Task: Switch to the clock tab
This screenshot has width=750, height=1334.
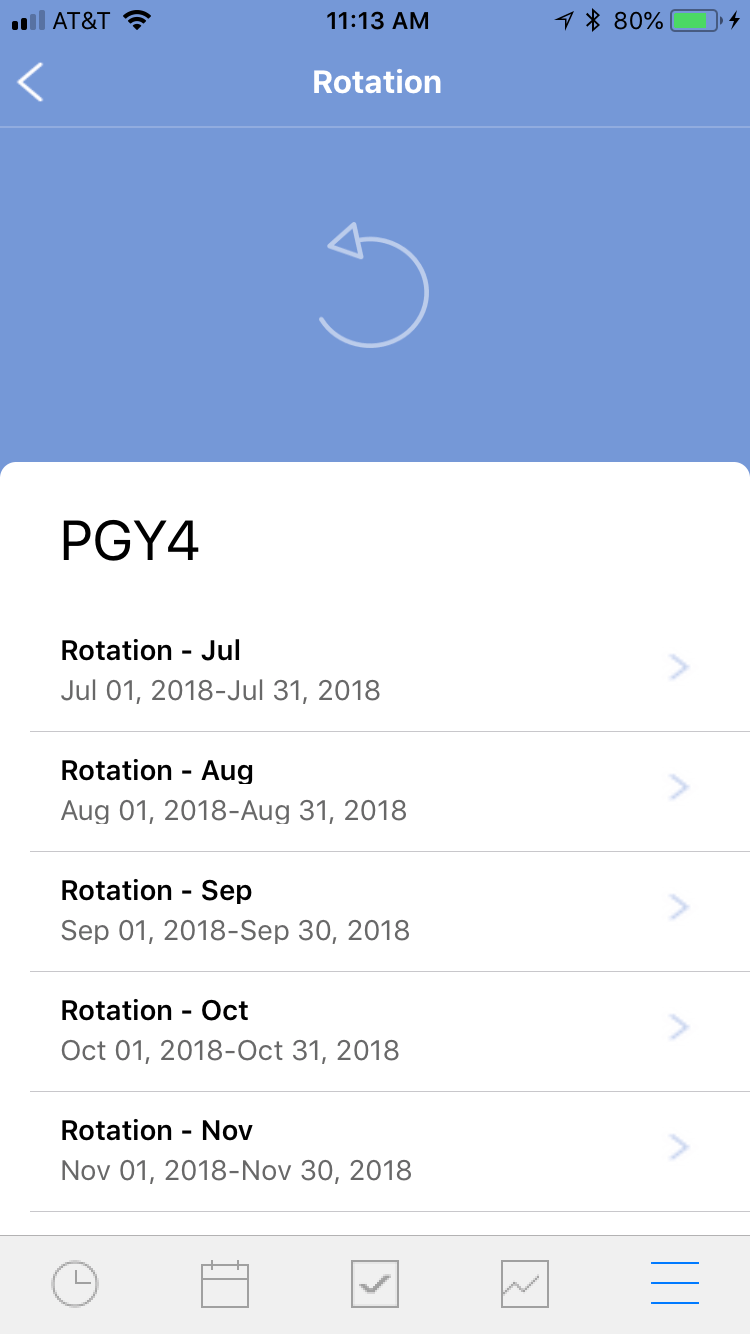Action: 75,1284
